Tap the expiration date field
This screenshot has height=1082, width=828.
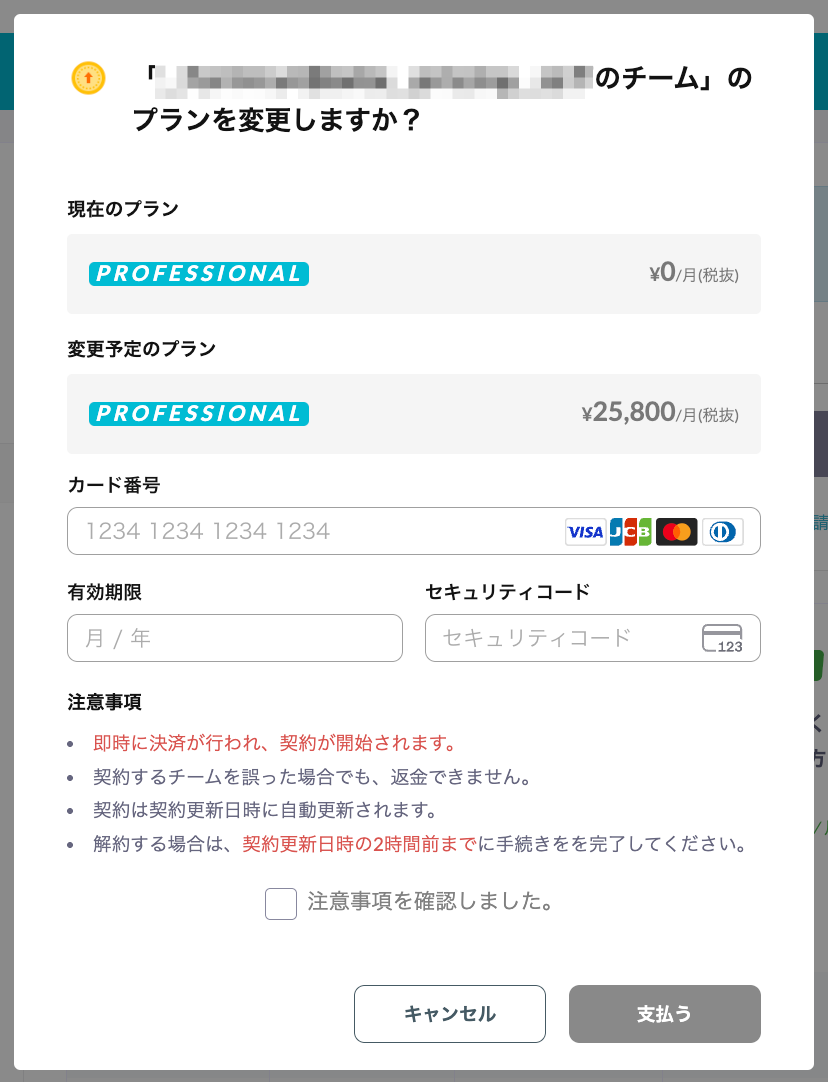235,638
